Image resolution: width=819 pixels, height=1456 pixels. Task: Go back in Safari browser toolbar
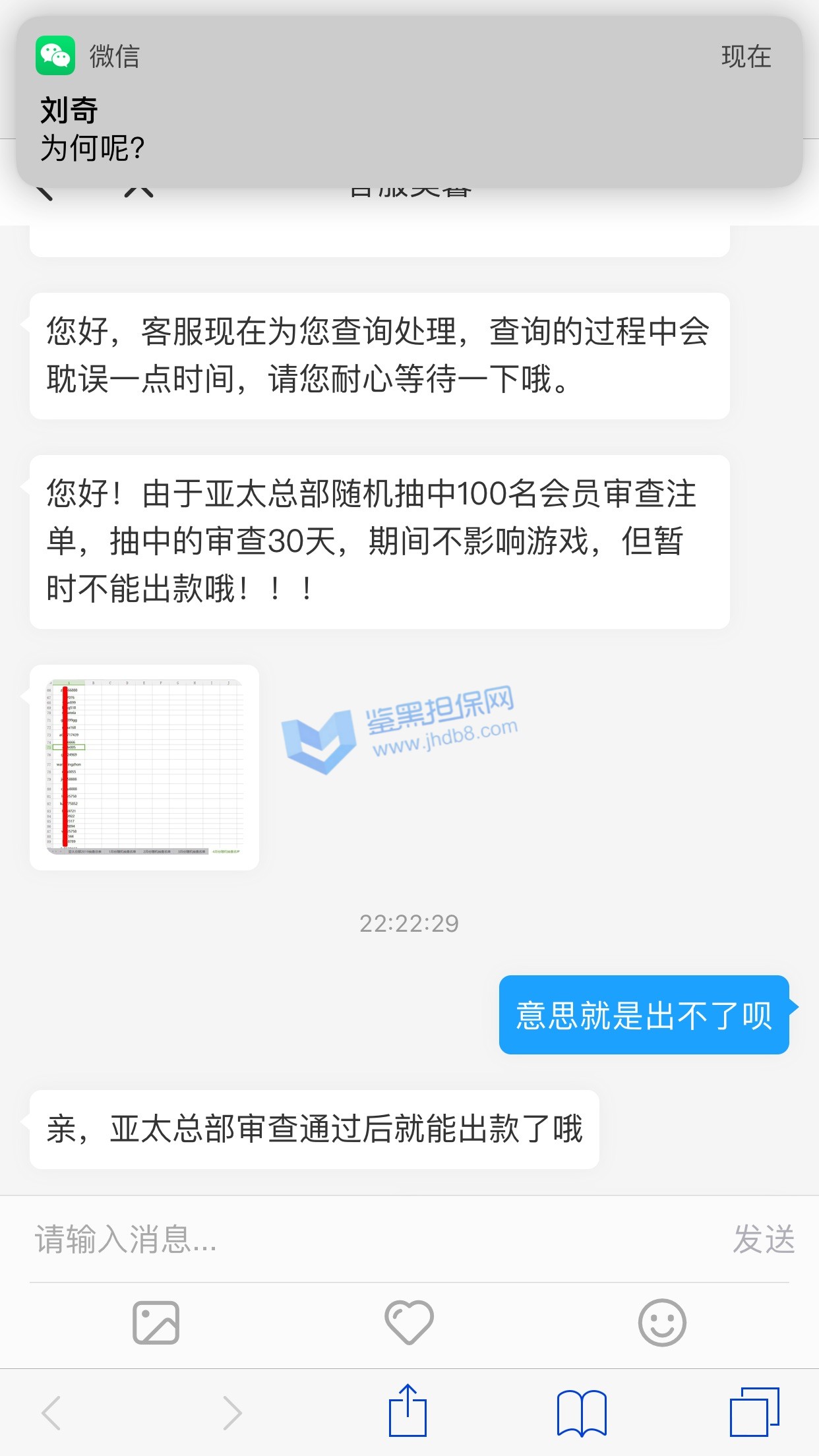click(x=51, y=1412)
